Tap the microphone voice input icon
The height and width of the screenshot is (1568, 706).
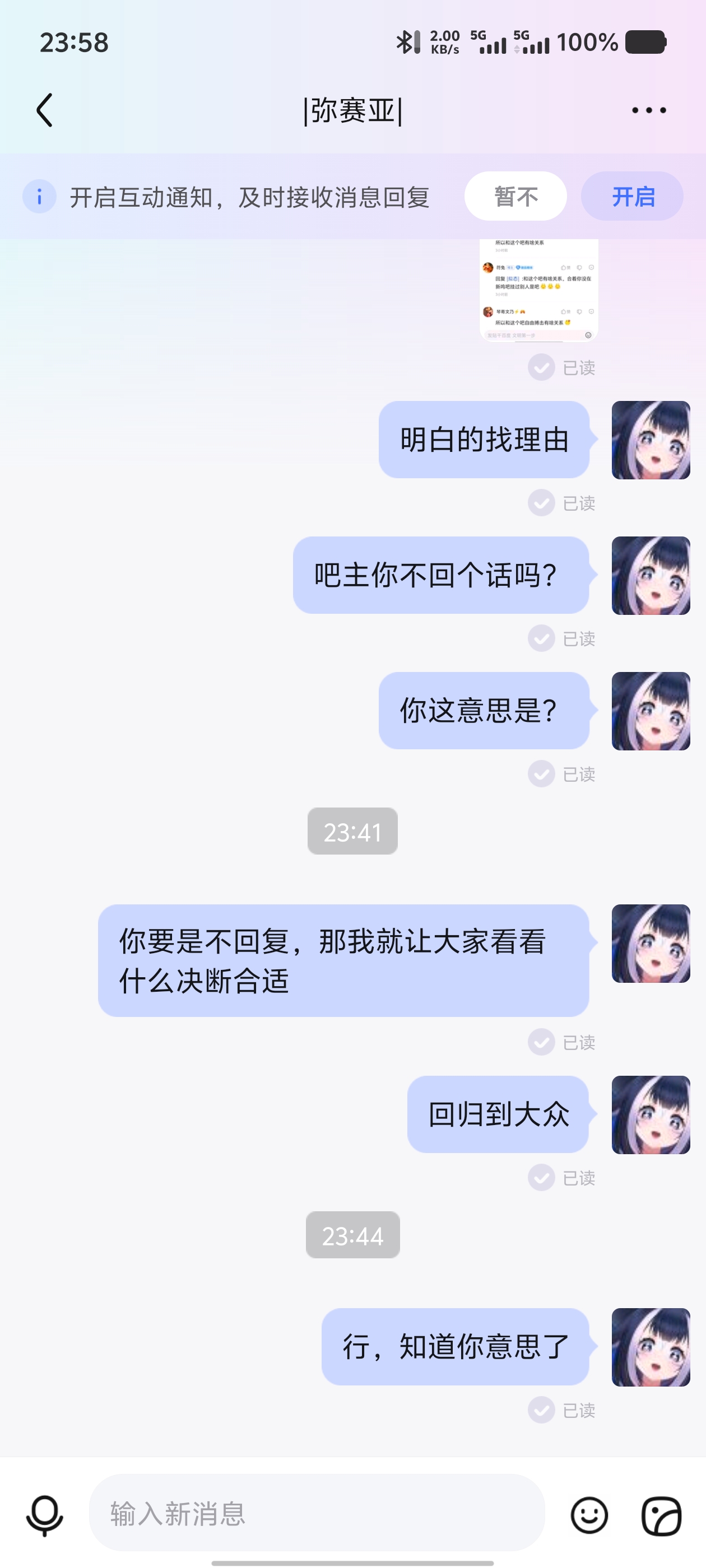[x=44, y=1514]
